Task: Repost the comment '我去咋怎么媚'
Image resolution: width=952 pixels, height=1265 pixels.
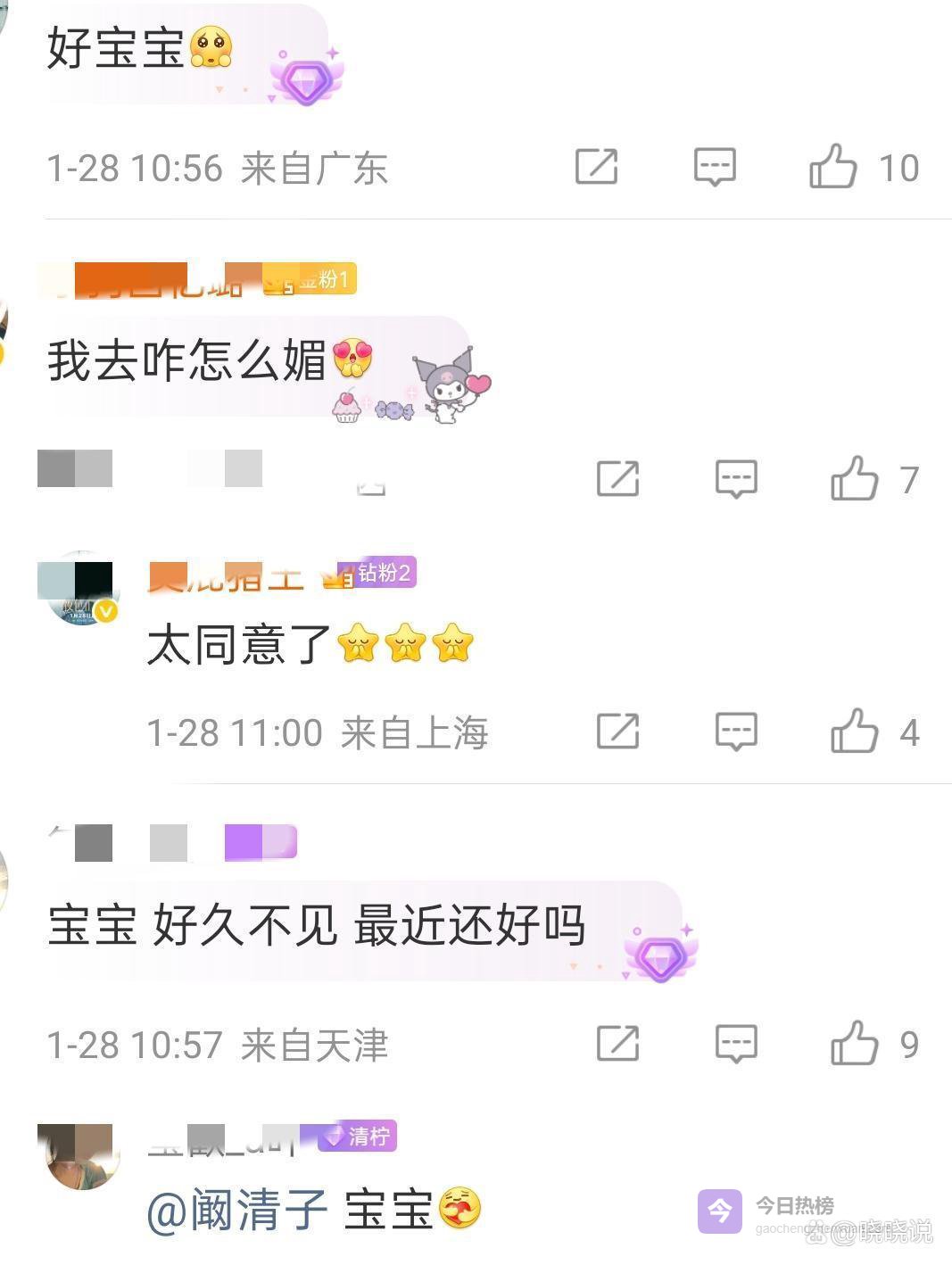Action: [617, 479]
